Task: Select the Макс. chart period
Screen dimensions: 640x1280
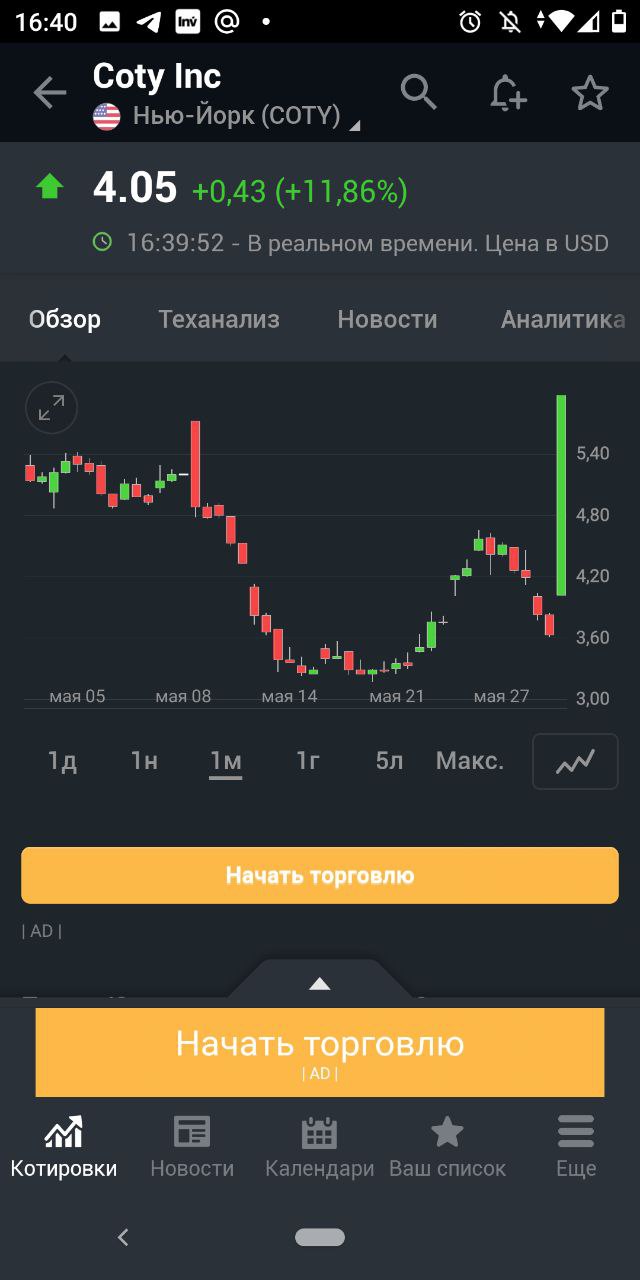Action: coord(470,761)
